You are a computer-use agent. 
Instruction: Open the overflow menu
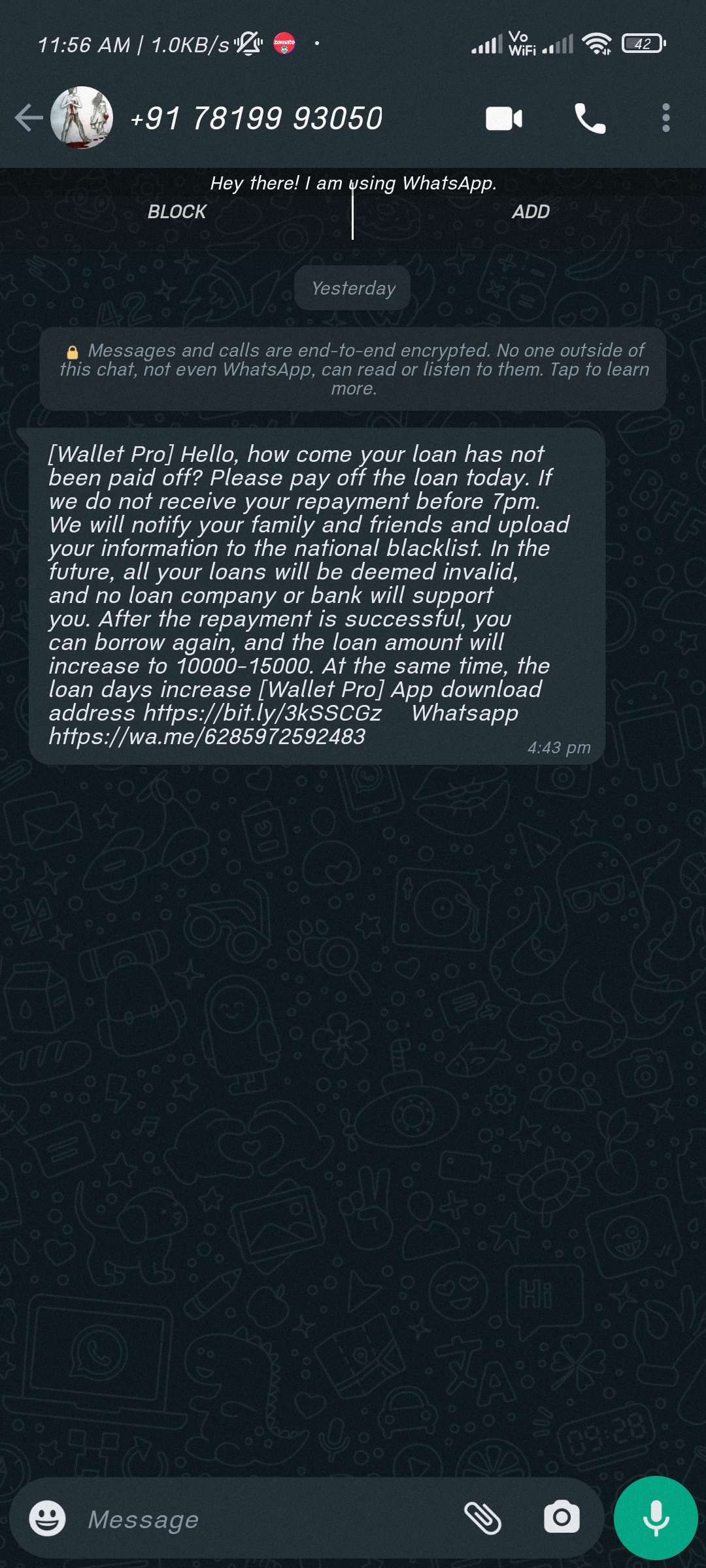click(x=665, y=118)
